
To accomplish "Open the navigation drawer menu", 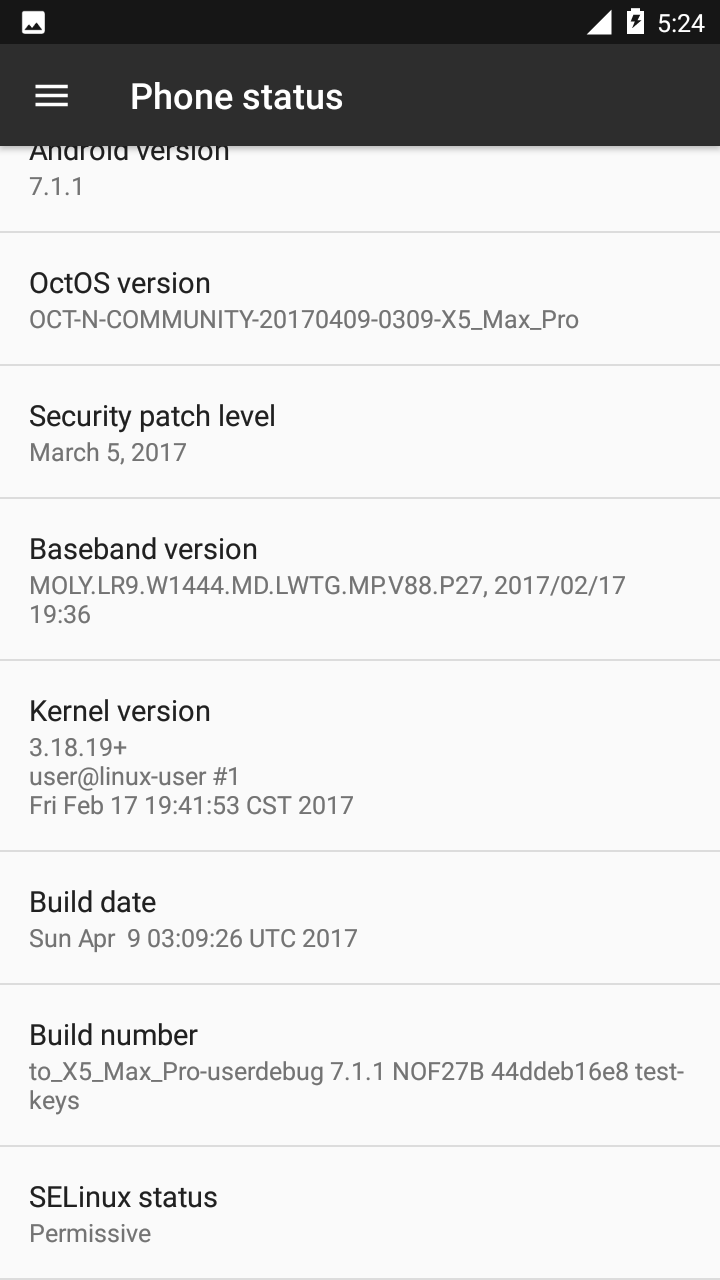I will pos(52,96).
